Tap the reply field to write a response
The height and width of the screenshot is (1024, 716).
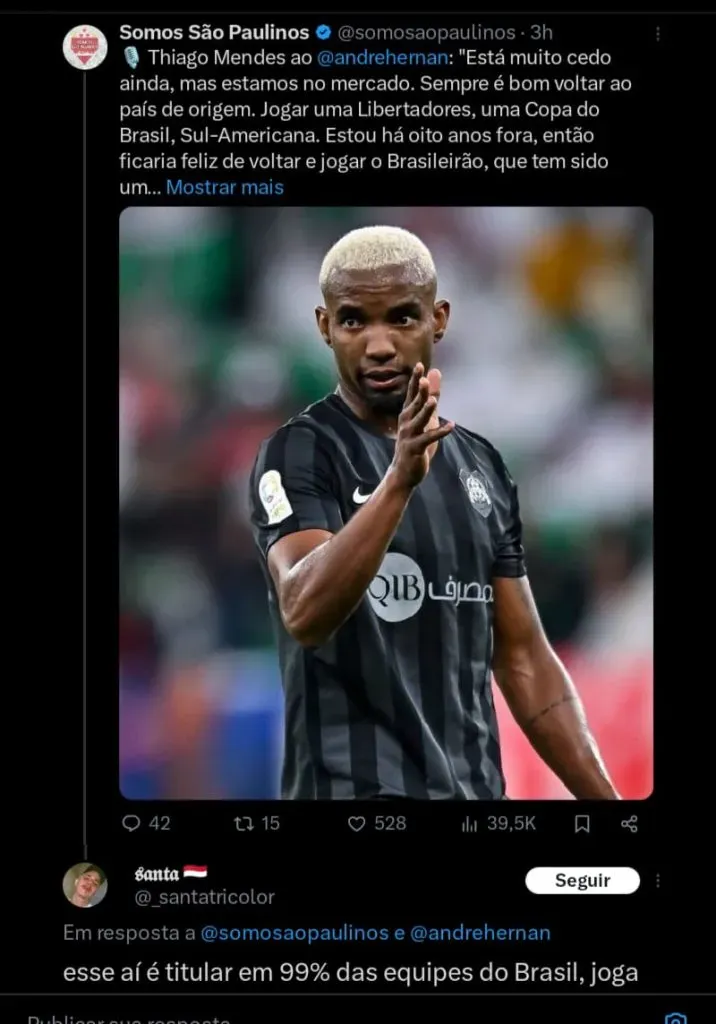(300, 1016)
